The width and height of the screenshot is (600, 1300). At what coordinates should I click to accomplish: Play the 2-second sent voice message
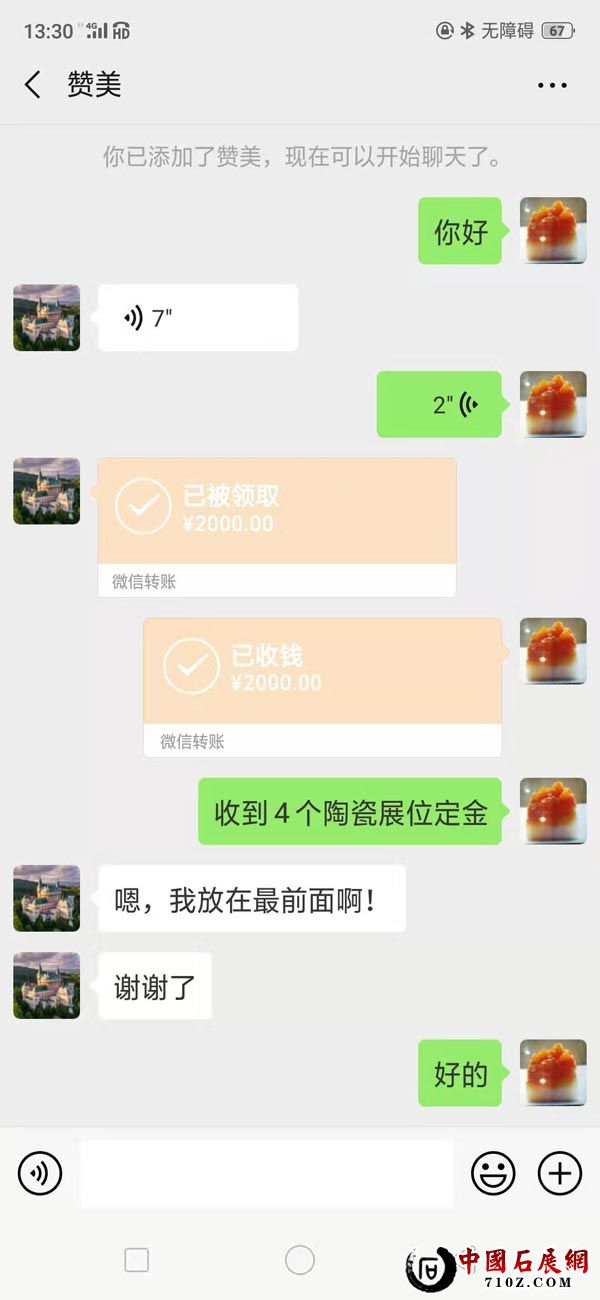point(439,404)
